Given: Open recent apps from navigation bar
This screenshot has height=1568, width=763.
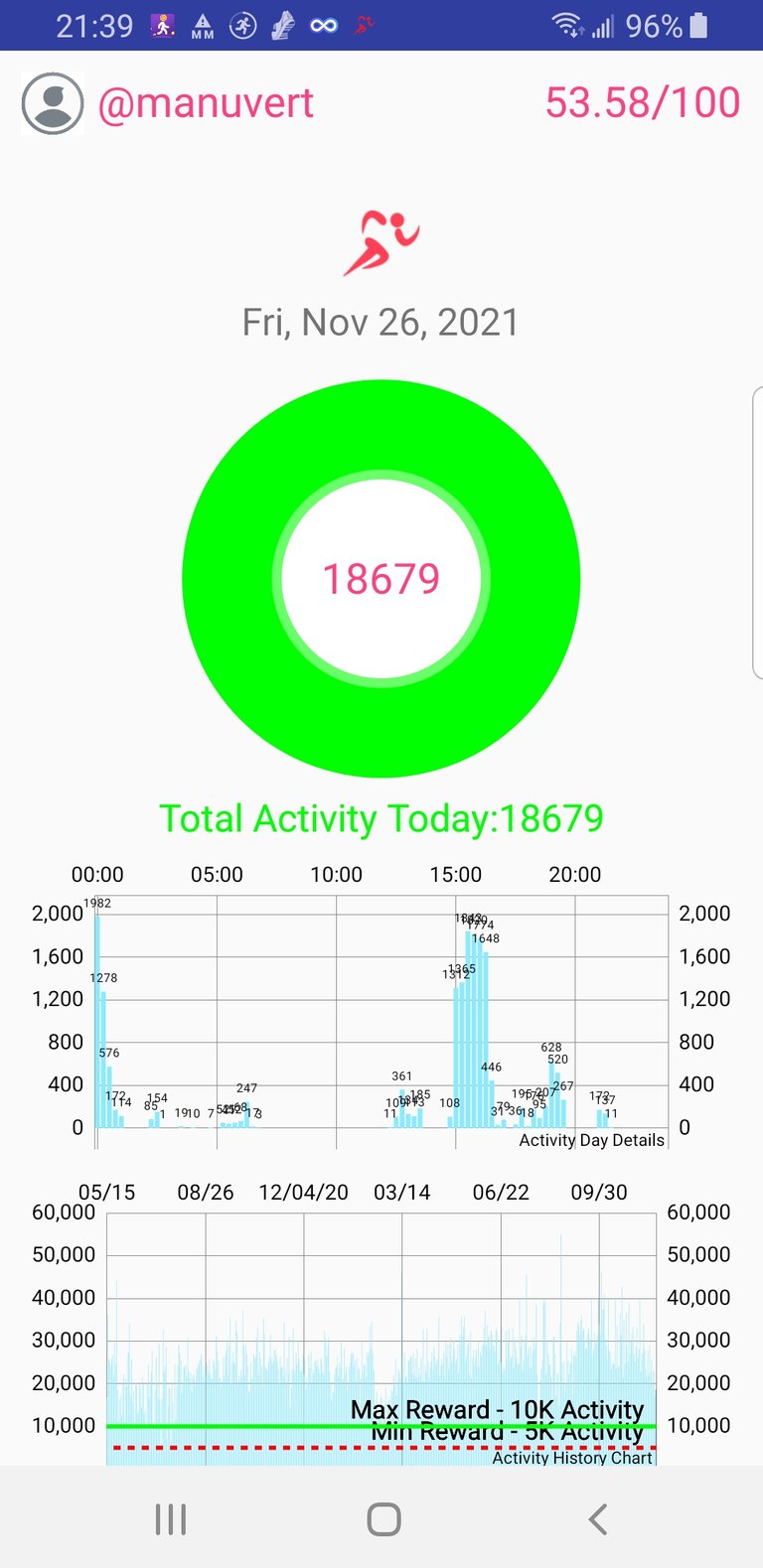Looking at the screenshot, I should click(x=171, y=1518).
